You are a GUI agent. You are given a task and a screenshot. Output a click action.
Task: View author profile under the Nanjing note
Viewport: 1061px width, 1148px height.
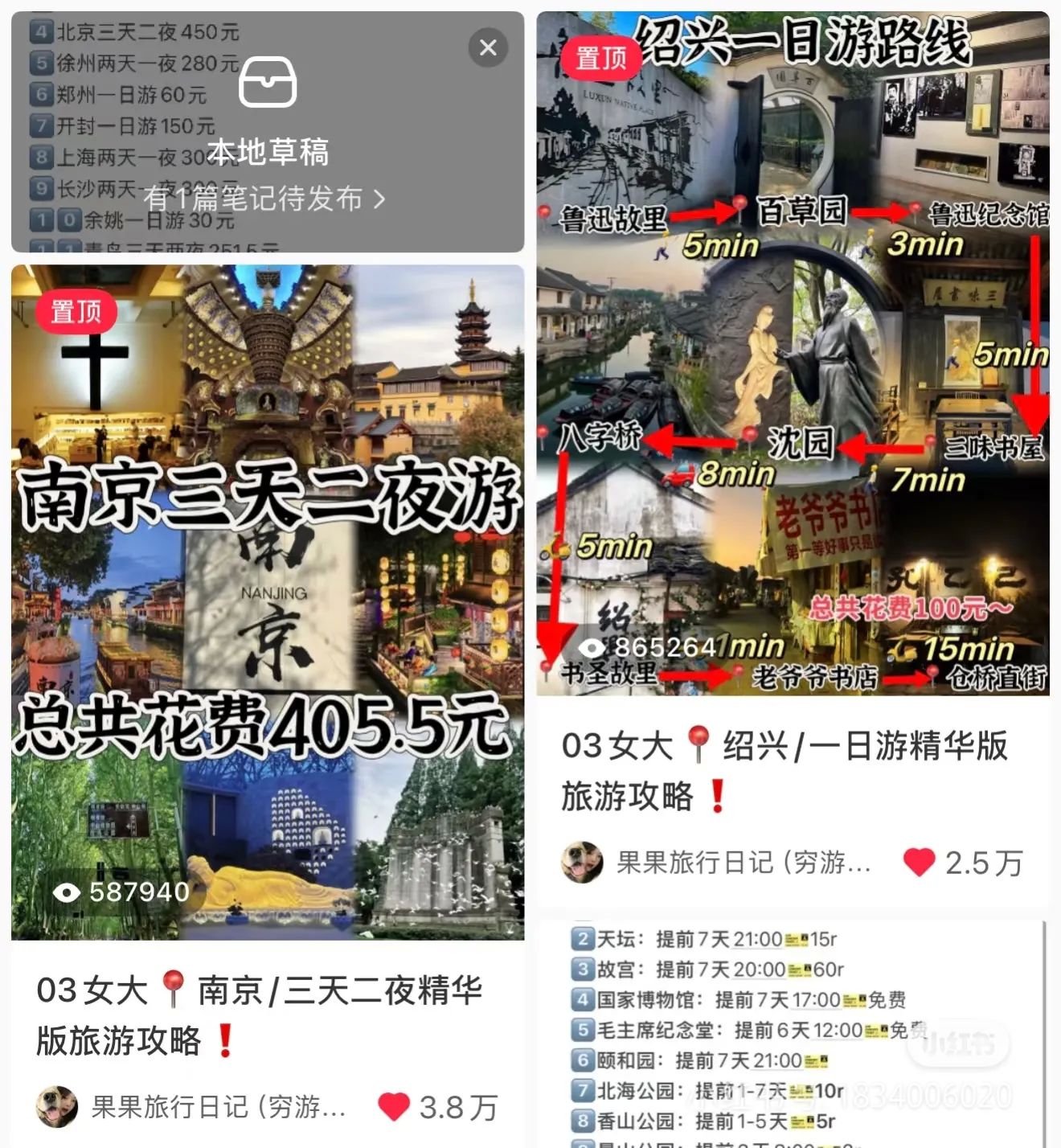(57, 1106)
